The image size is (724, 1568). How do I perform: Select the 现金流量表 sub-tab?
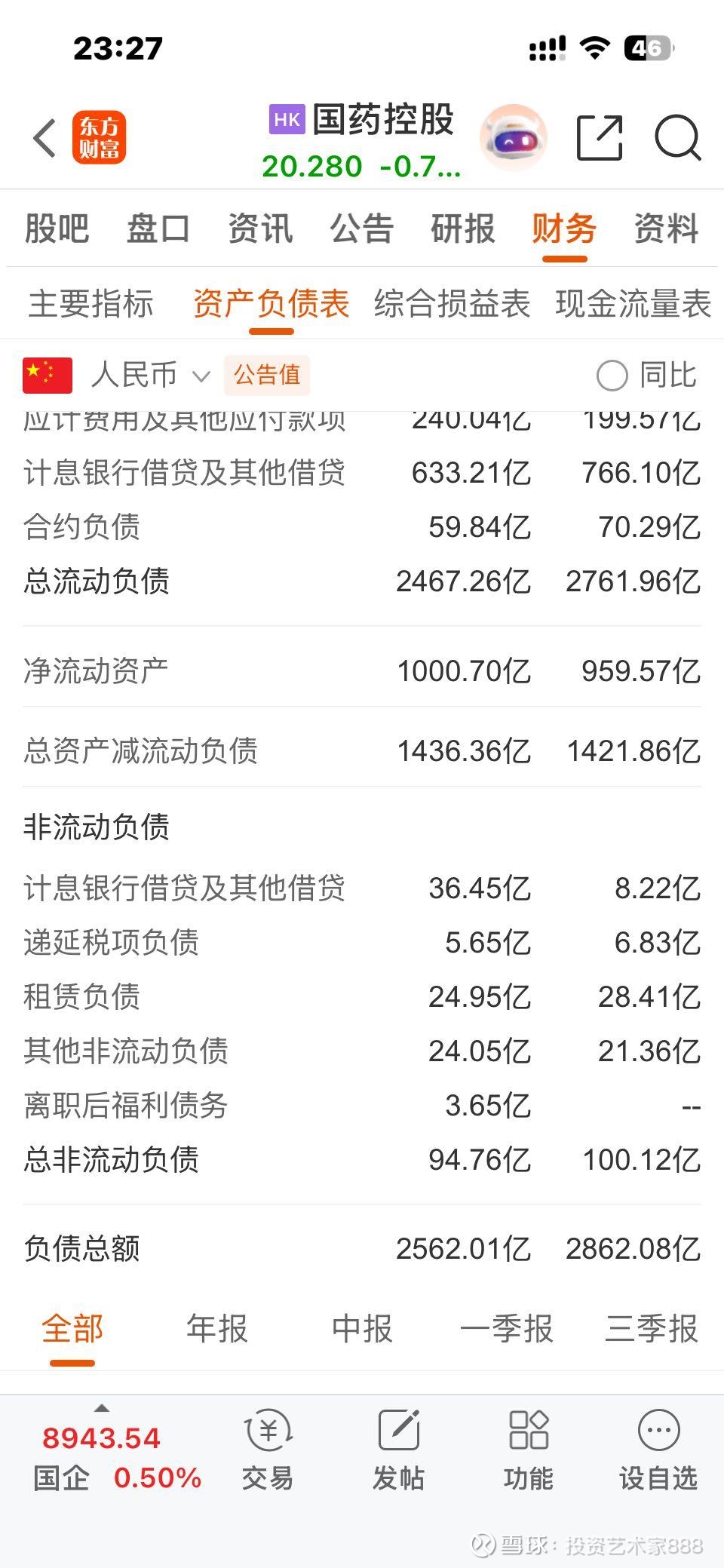[x=633, y=304]
